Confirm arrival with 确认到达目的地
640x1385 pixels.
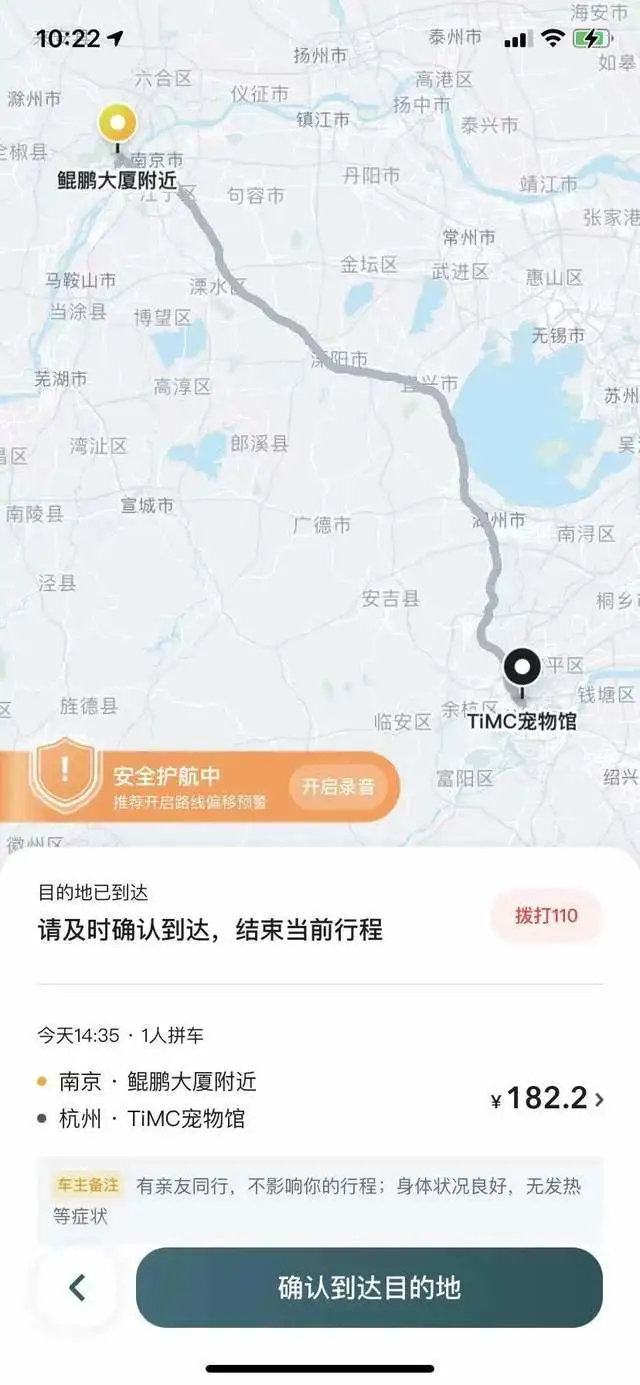(x=369, y=1287)
